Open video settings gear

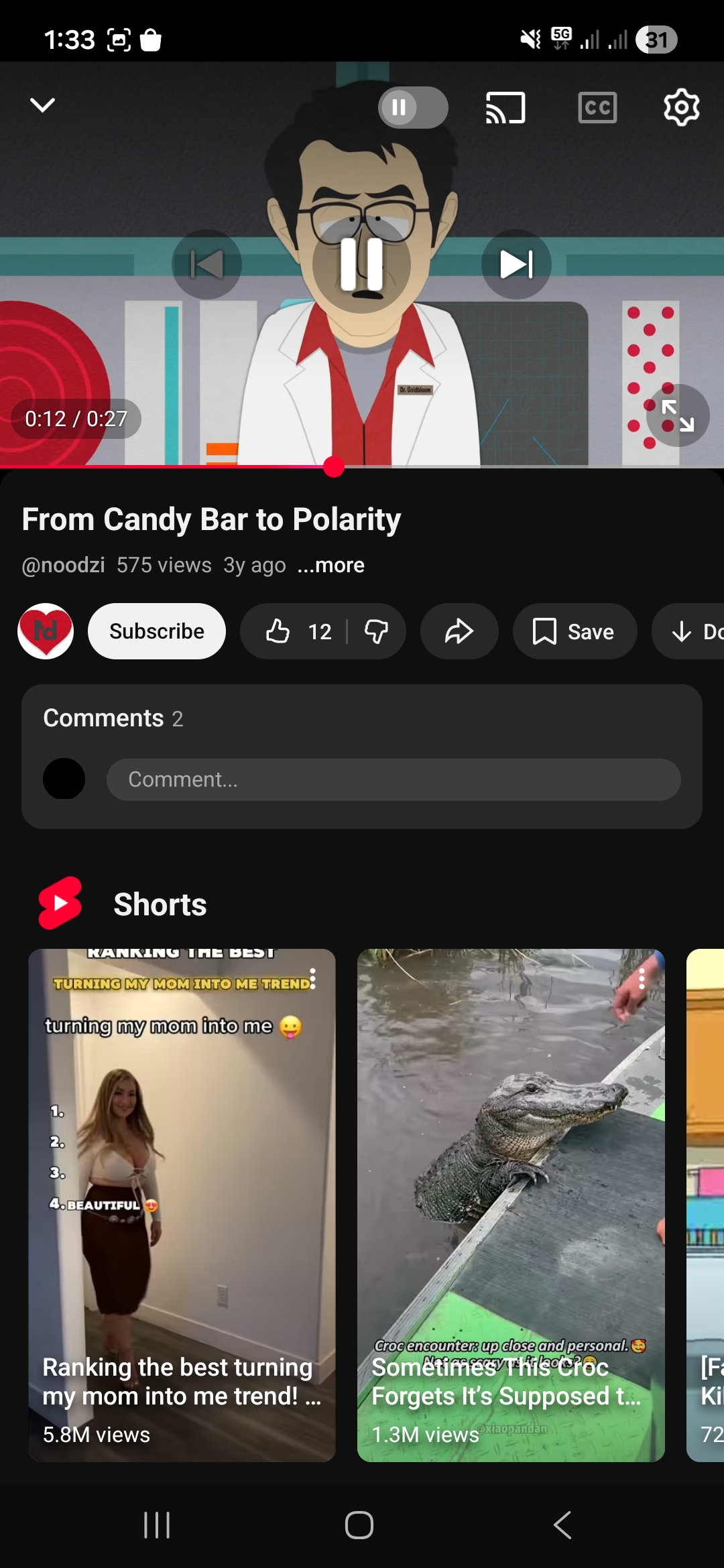tap(681, 107)
